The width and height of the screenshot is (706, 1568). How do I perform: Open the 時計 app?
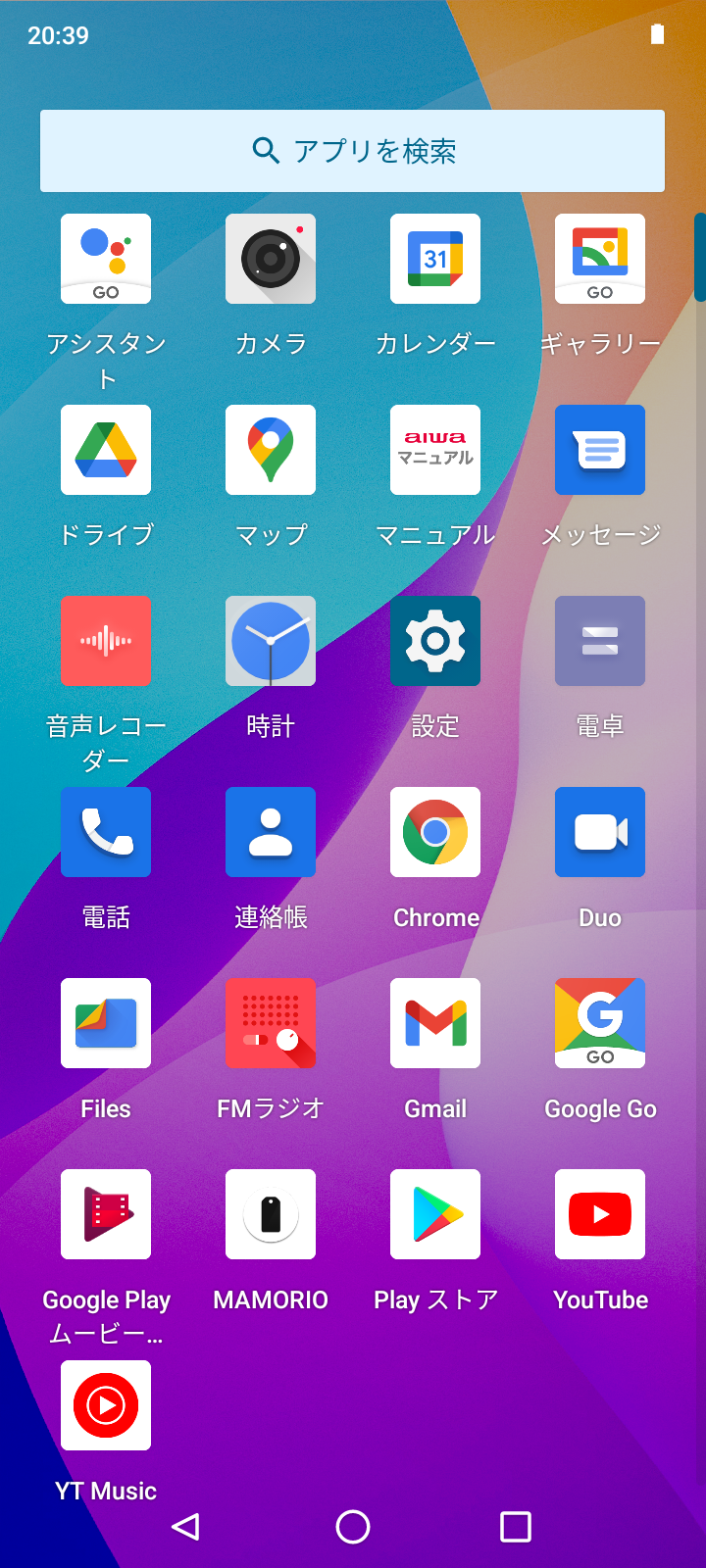coord(271,641)
